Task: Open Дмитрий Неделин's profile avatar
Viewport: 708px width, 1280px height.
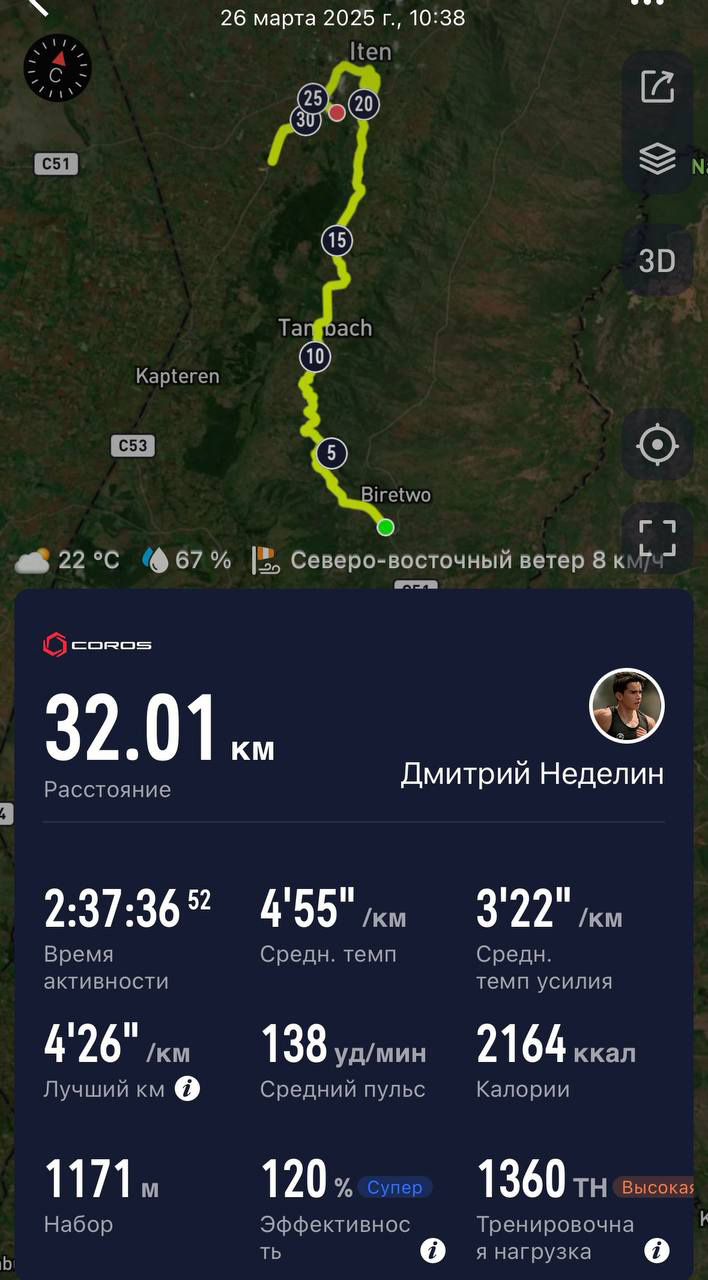Action: click(x=627, y=706)
